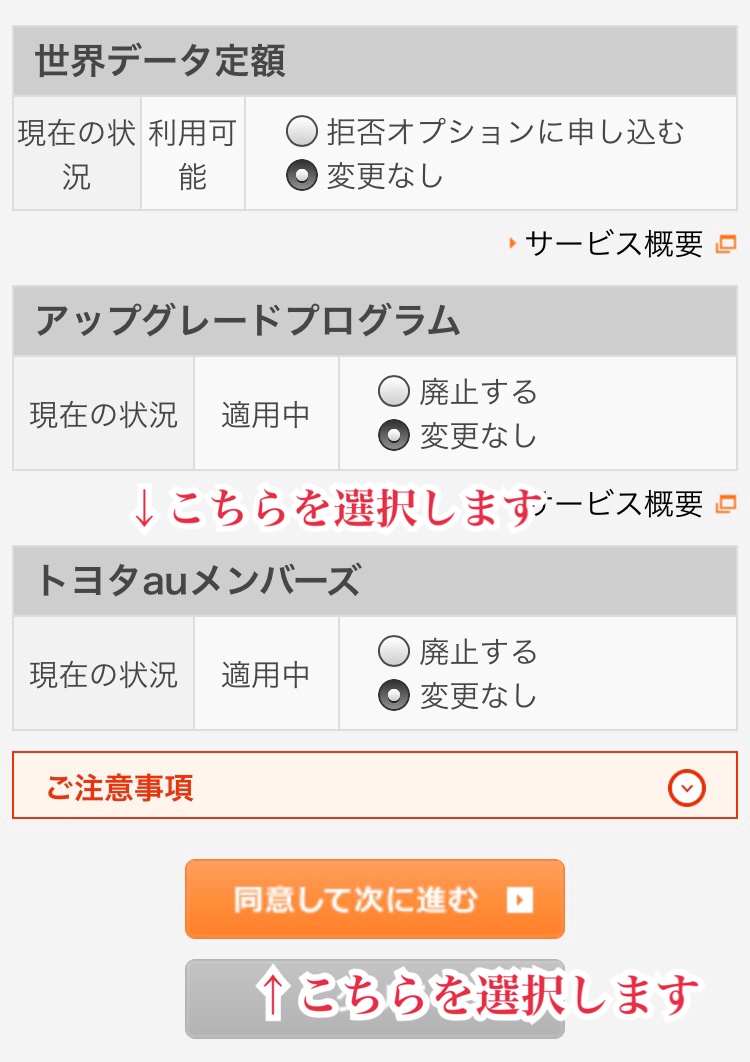Image resolution: width=750 pixels, height=1062 pixels.
Task: Select 変更なし for アップグレードプログラム
Action: 394,436
